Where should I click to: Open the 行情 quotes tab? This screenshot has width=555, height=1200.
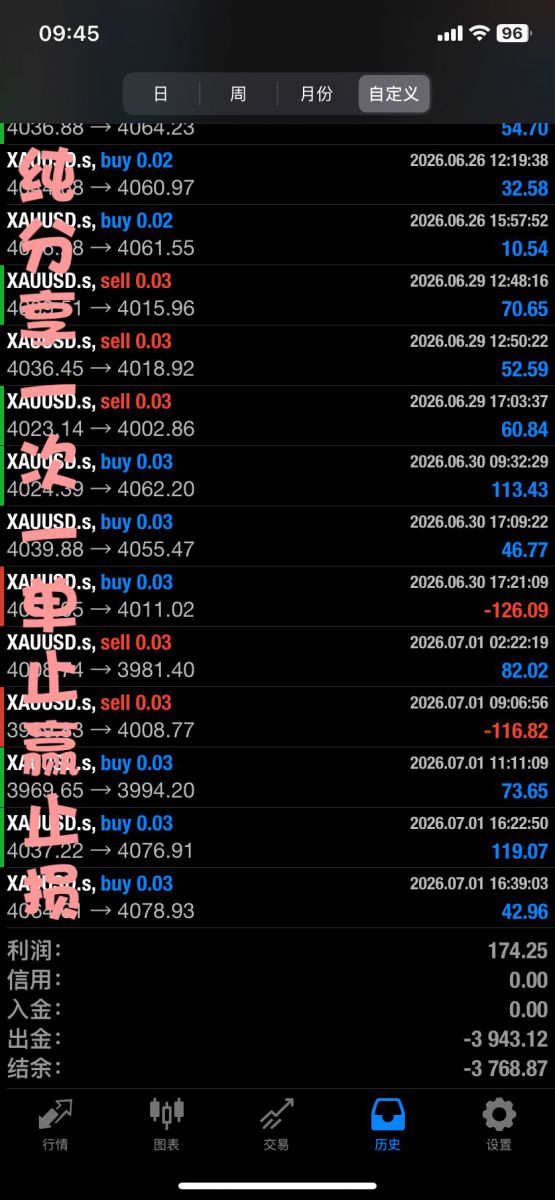click(56, 1125)
